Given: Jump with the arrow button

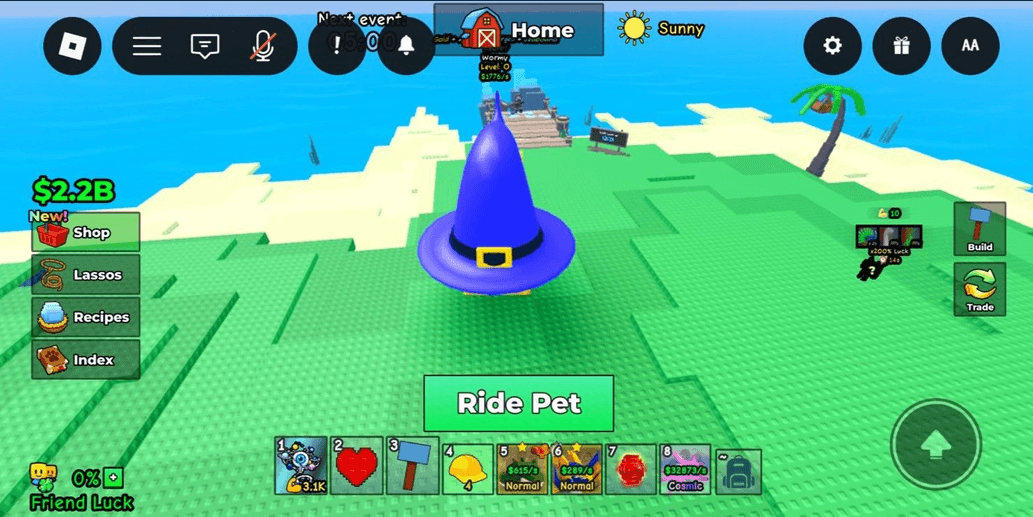Looking at the screenshot, I should pyautogui.click(x=936, y=447).
